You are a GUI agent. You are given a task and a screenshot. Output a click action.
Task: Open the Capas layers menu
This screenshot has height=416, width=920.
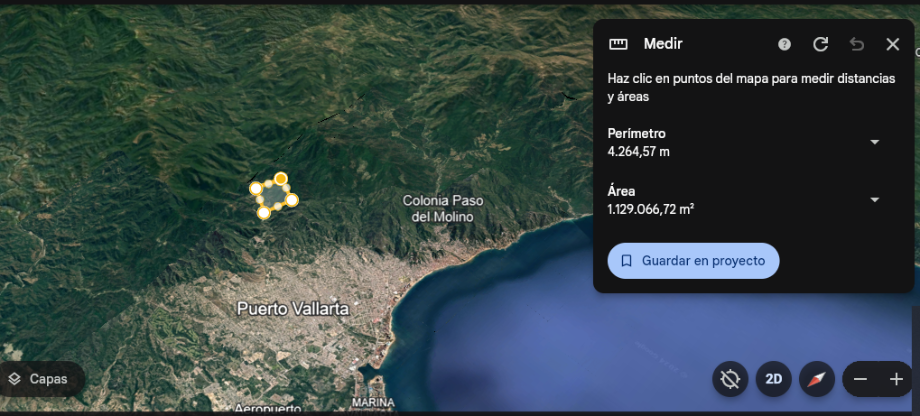tap(38, 379)
